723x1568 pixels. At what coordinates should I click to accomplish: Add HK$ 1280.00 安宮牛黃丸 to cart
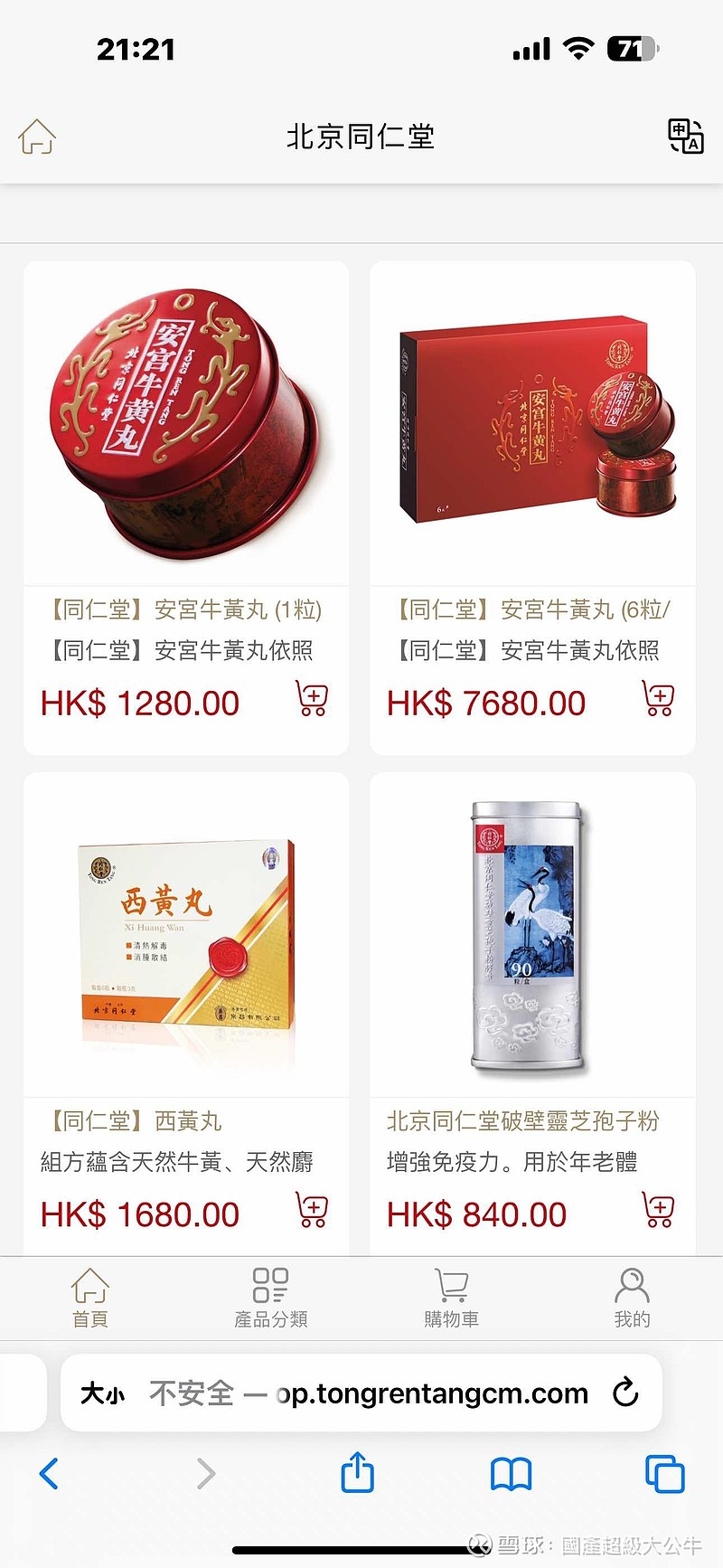pyautogui.click(x=312, y=699)
